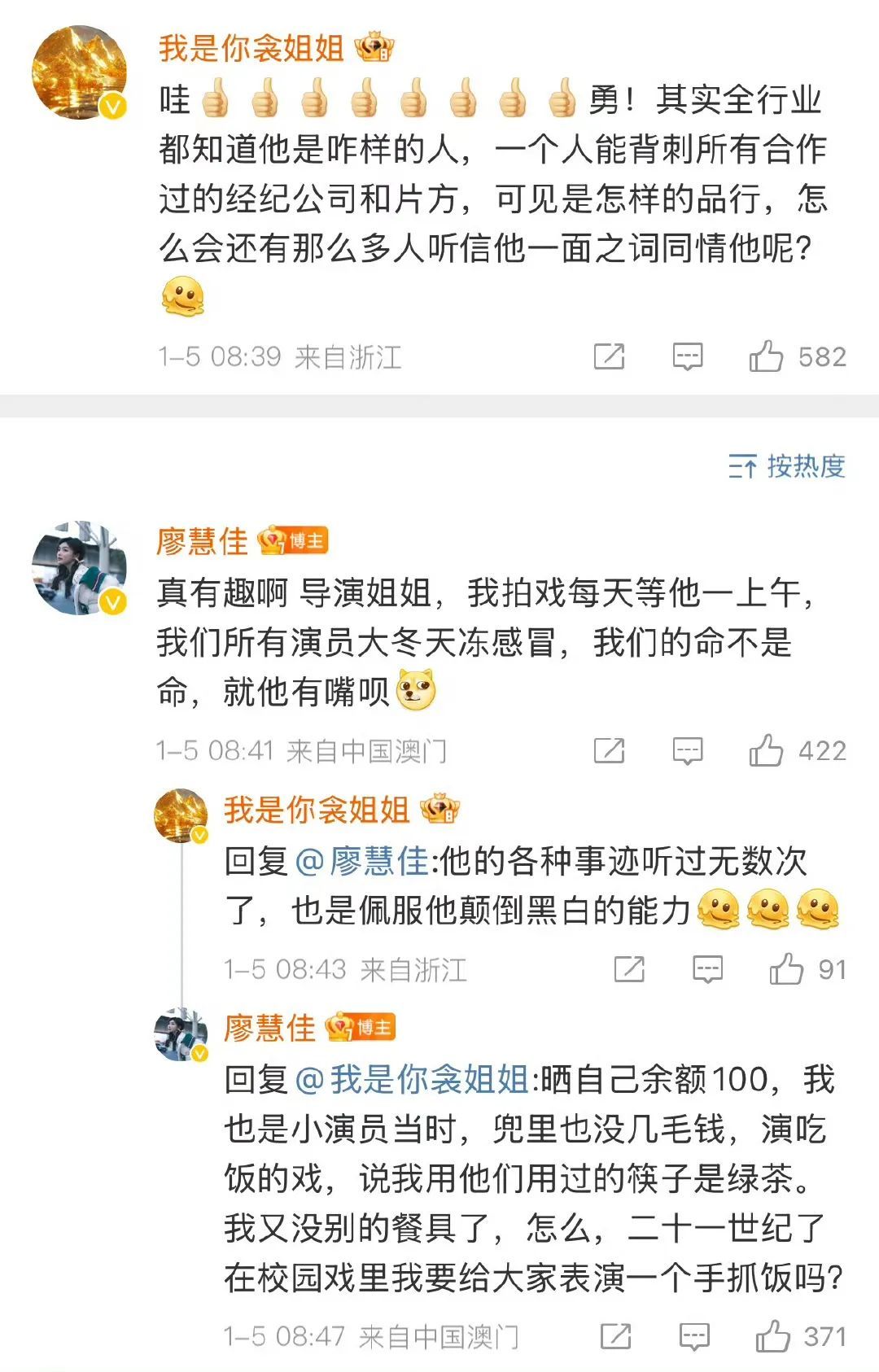
Task: Open the 按热度 sort option
Action: (787, 466)
